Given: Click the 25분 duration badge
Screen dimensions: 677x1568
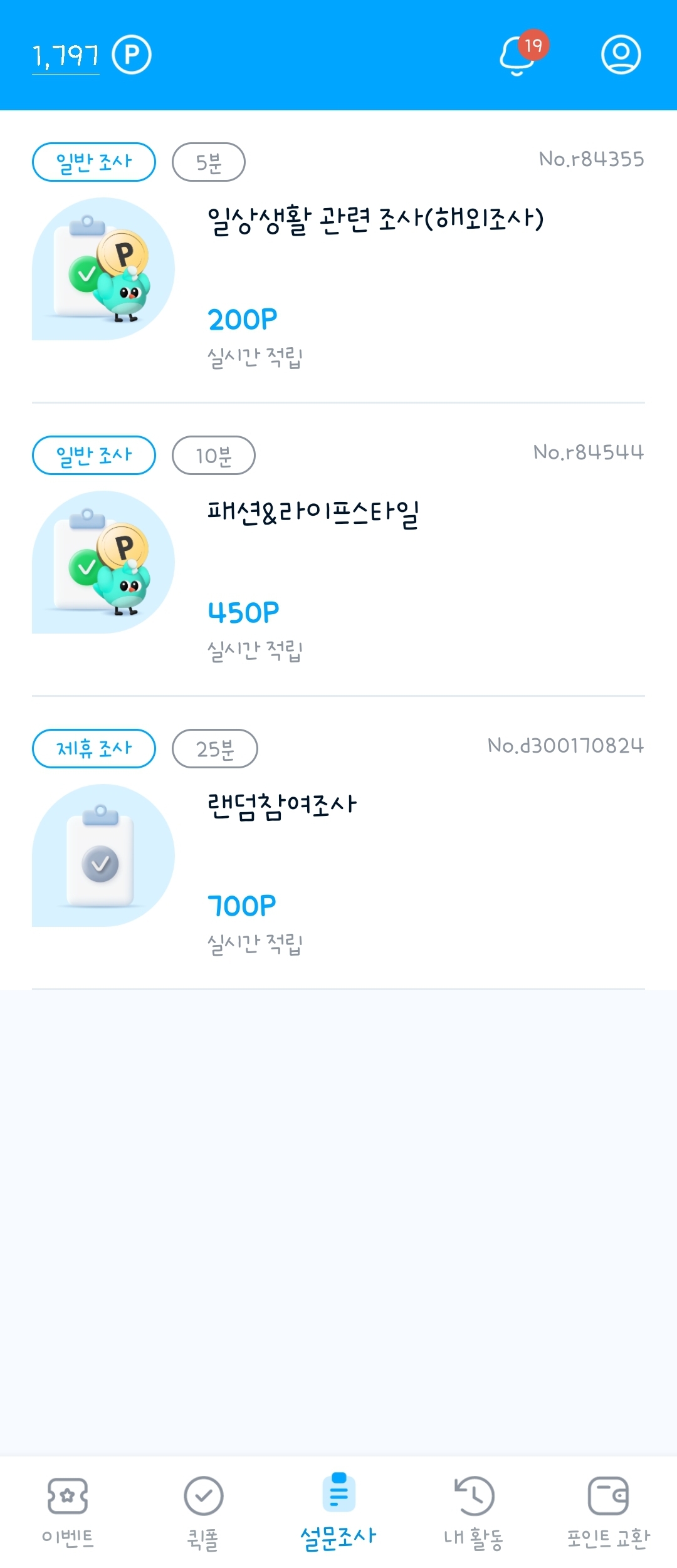Looking at the screenshot, I should [x=214, y=748].
